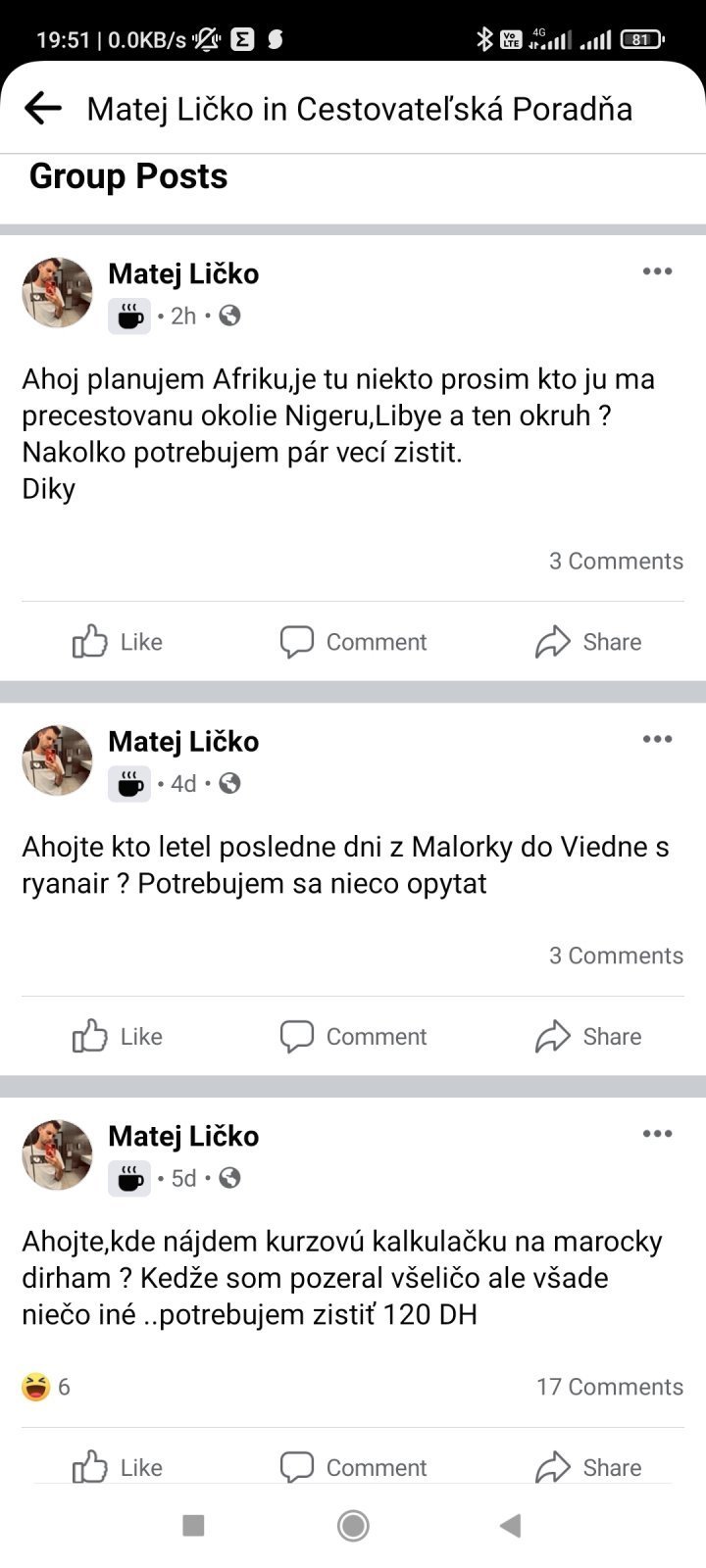Screen dimensions: 706x1568
Task: See who reacted to the dirham post
Action: 46,1387
